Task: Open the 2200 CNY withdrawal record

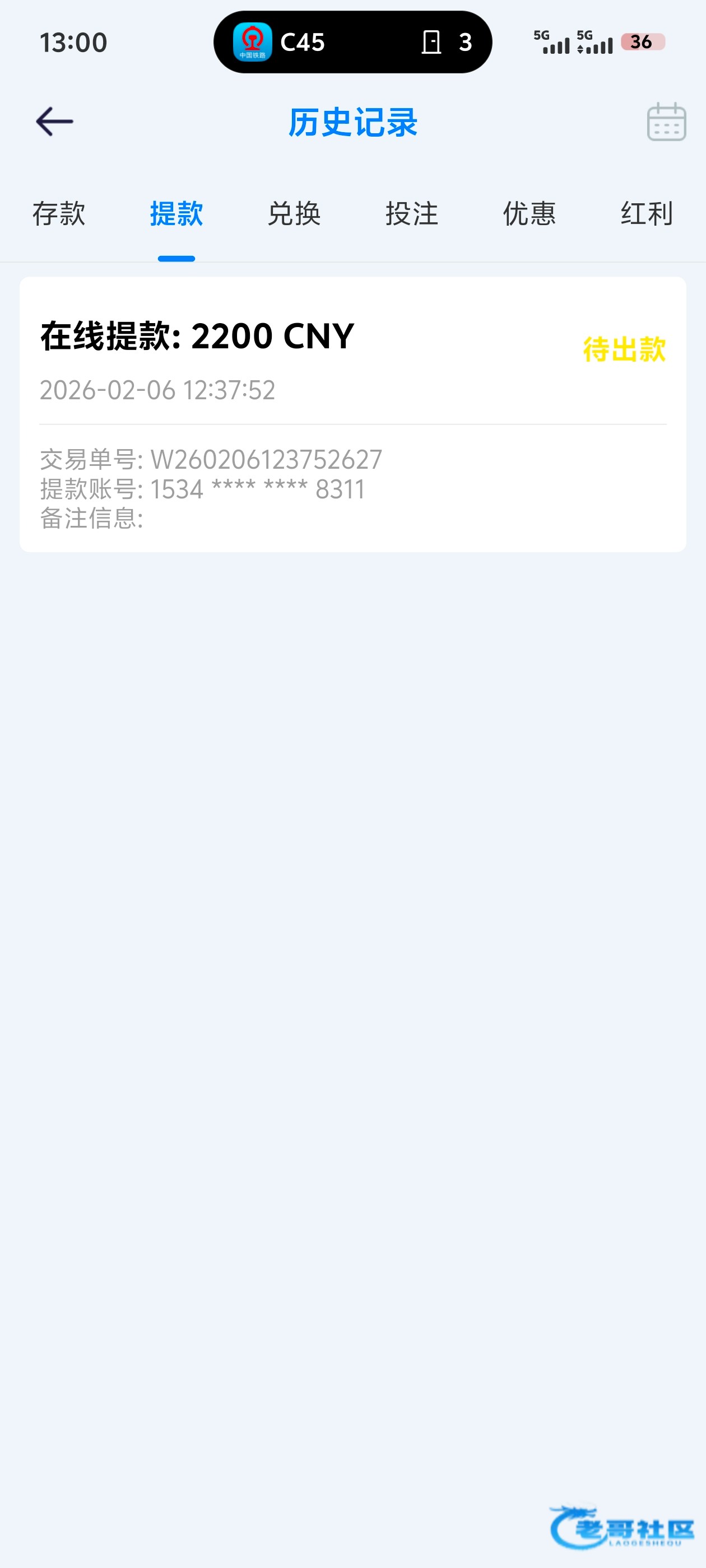Action: tap(352, 414)
